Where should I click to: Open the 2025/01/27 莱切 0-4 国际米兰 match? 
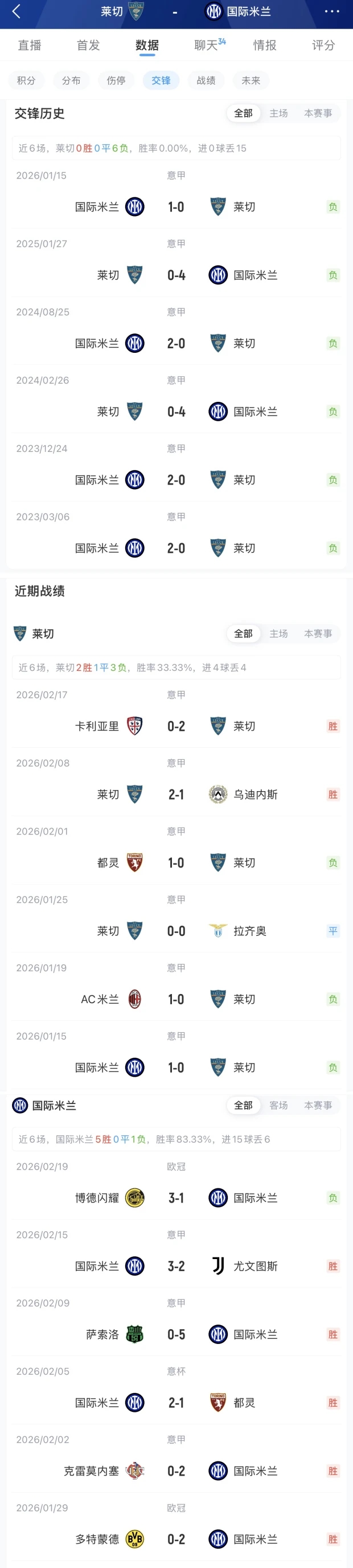(176, 275)
